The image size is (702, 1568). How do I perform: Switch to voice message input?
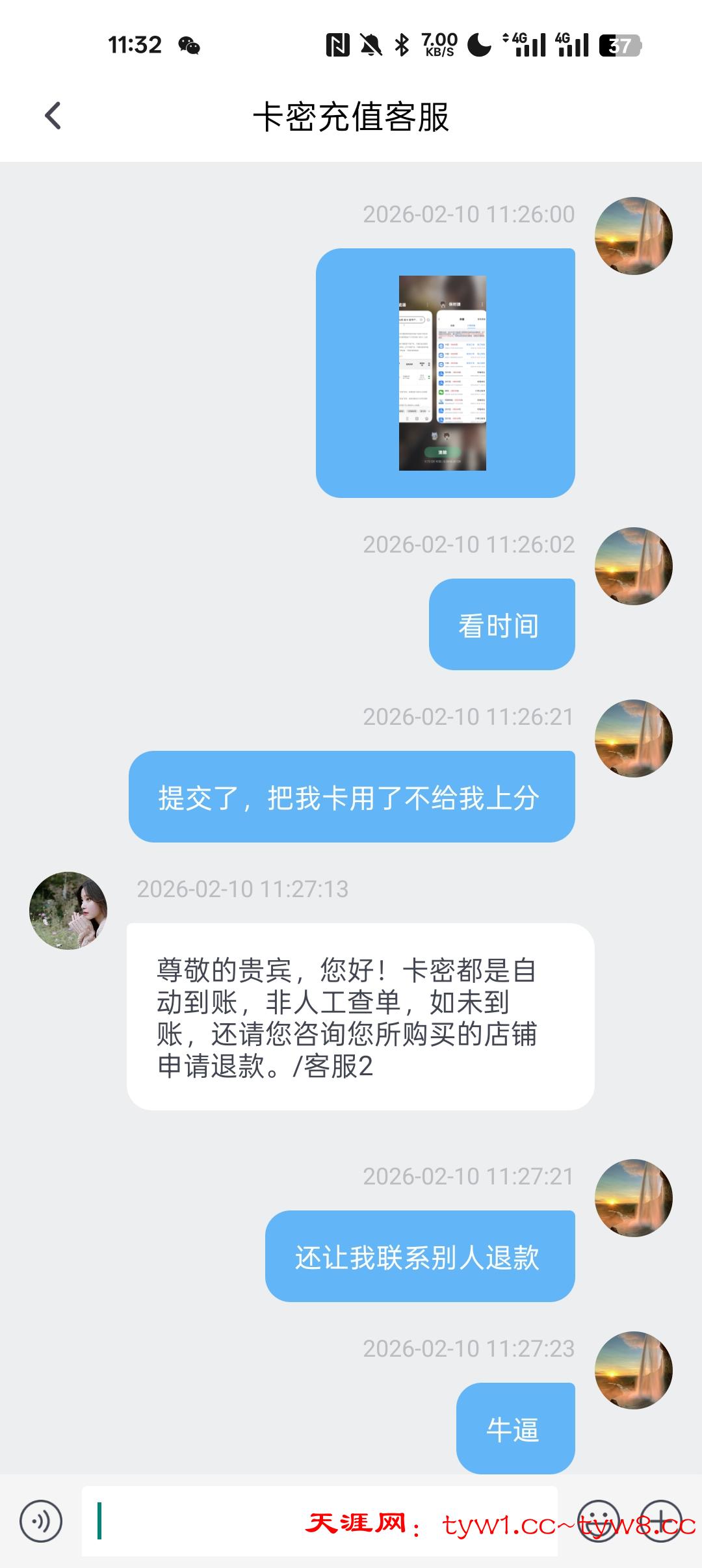pyautogui.click(x=41, y=1521)
